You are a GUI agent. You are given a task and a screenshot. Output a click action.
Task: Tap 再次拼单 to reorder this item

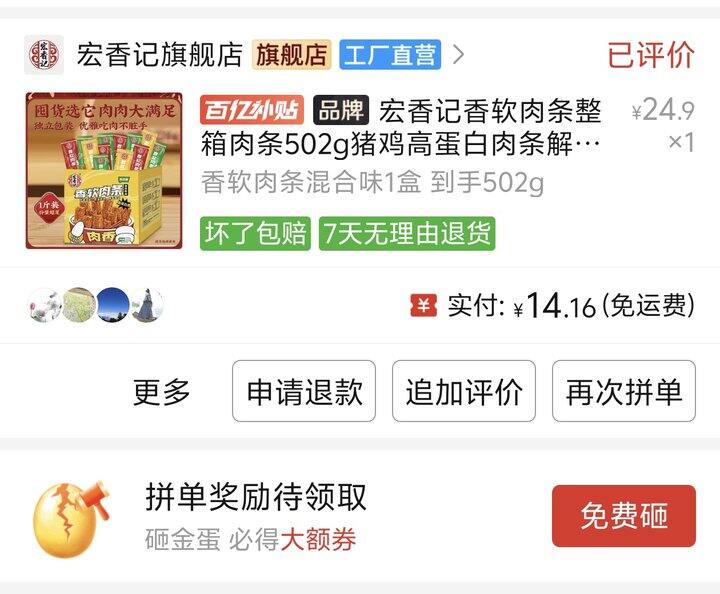pos(623,392)
